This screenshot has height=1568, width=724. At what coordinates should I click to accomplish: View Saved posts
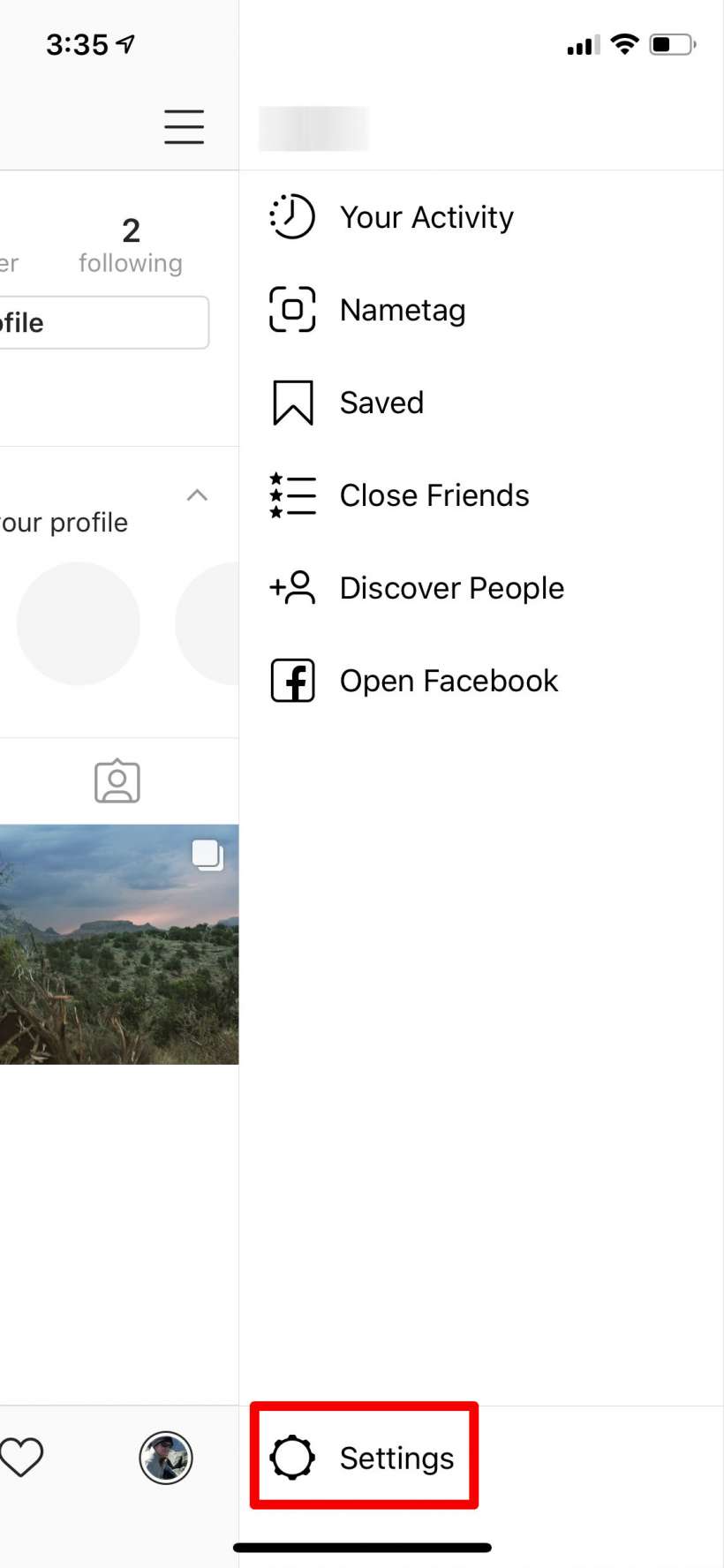click(381, 403)
